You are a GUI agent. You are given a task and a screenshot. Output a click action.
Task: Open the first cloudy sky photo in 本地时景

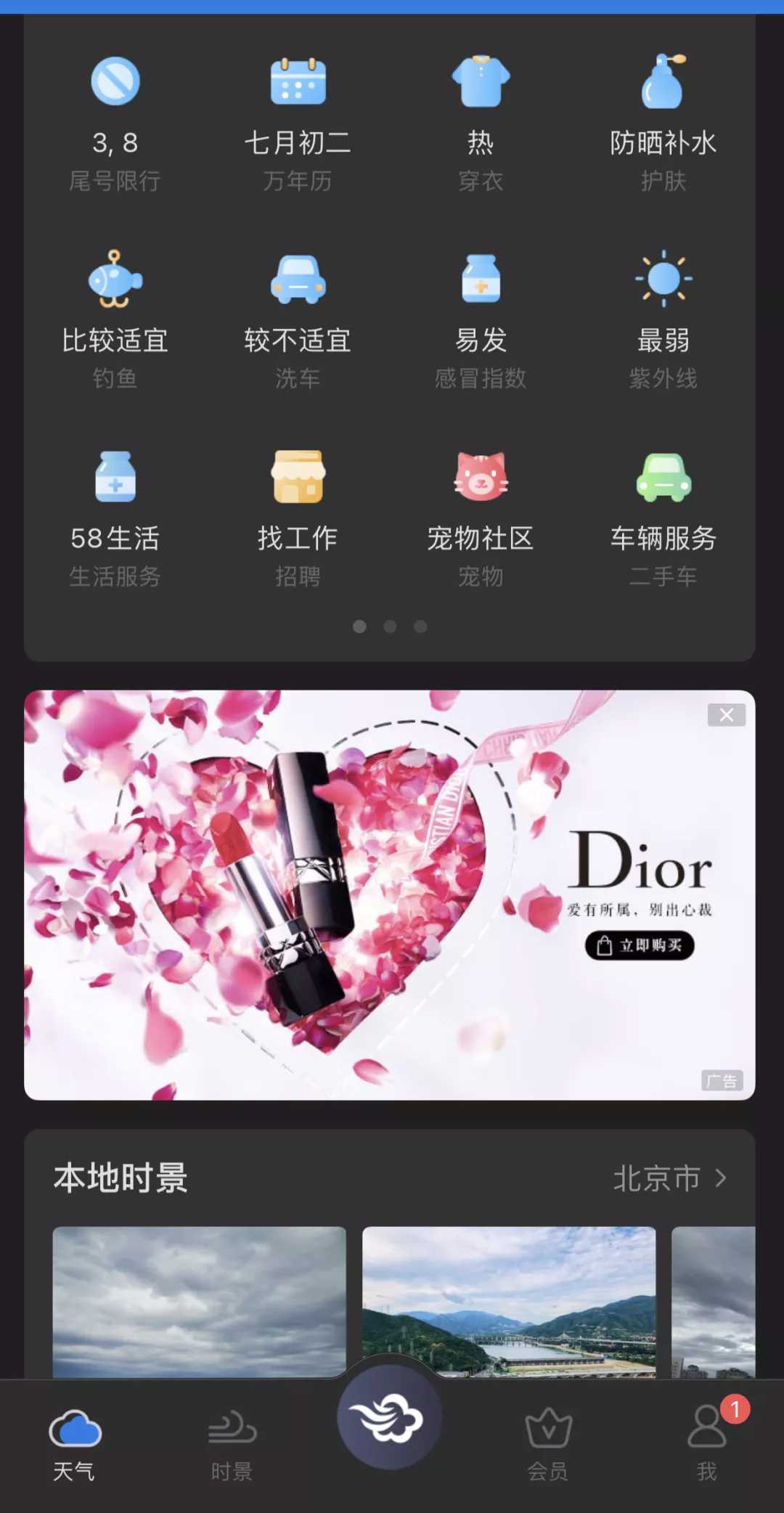point(200,1301)
